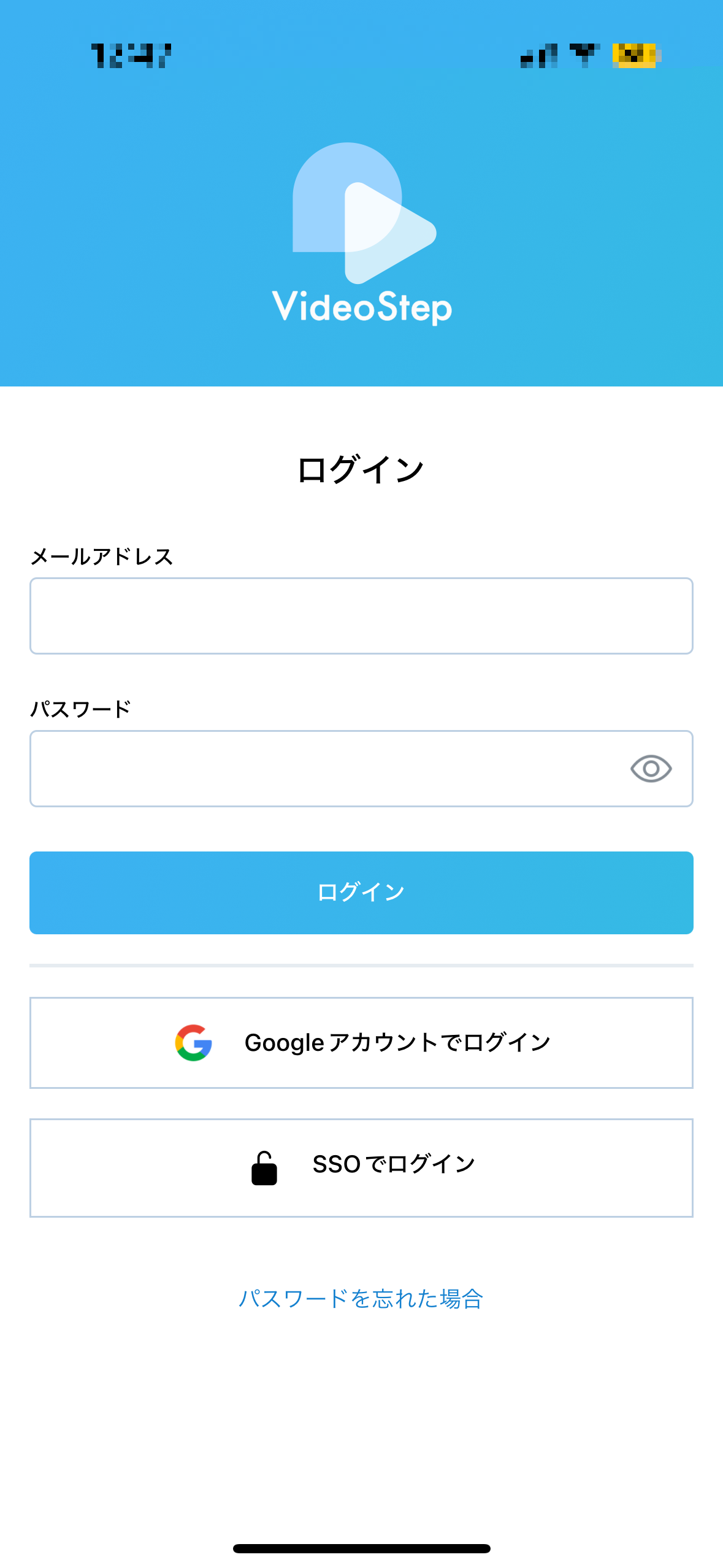Open パスワードを忘れた場合 link

(361, 1299)
